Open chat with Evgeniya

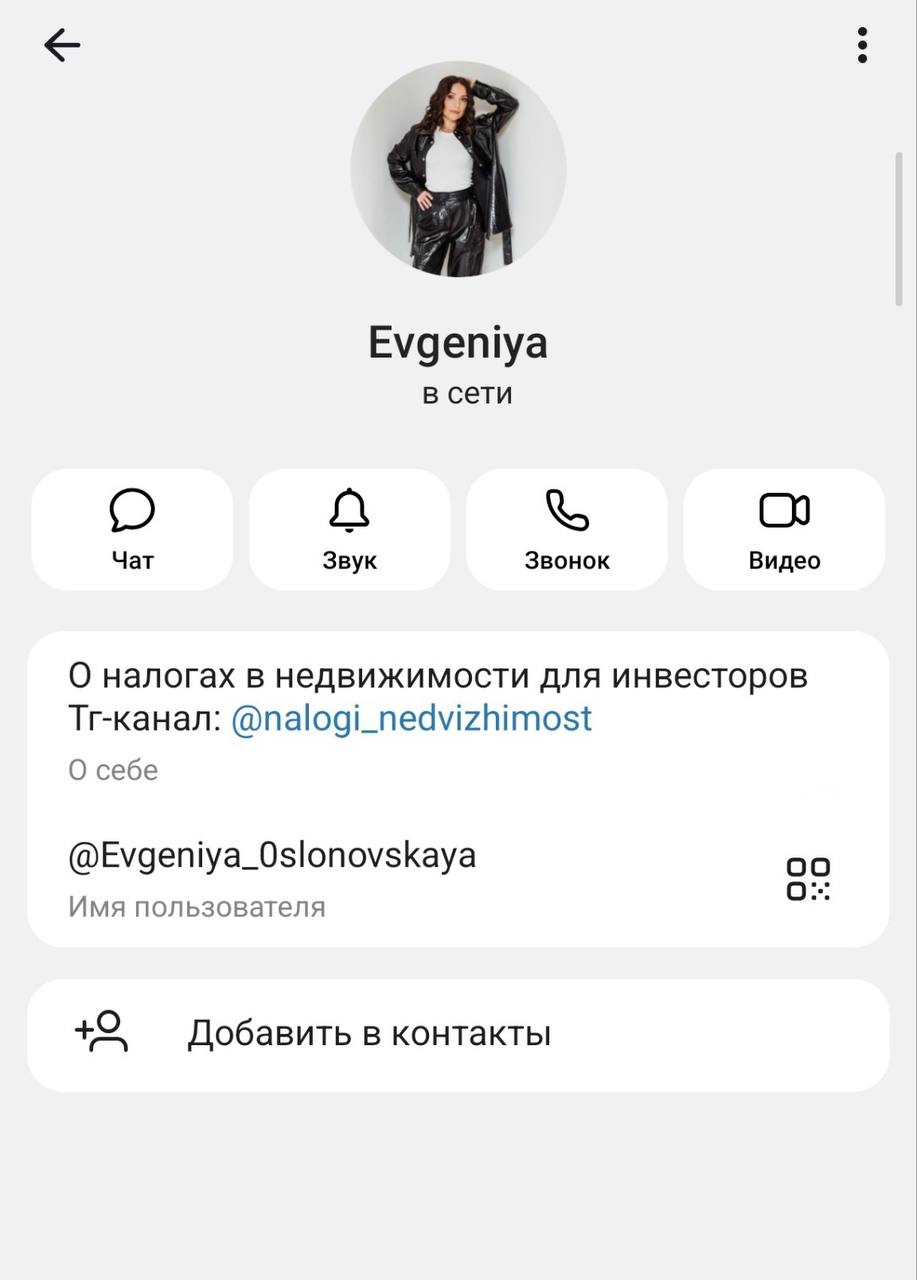click(132, 530)
